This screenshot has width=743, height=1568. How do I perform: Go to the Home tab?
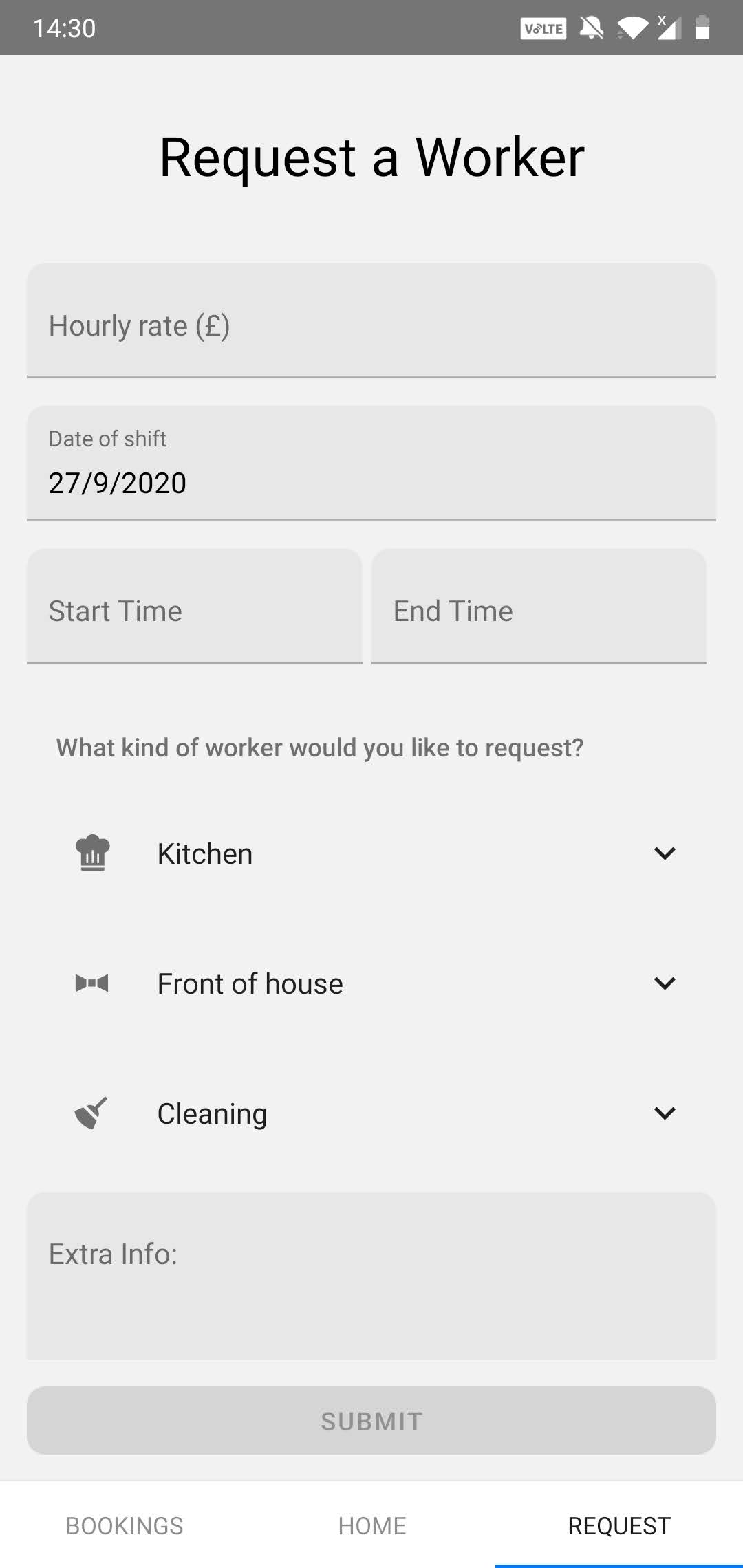(x=371, y=1525)
